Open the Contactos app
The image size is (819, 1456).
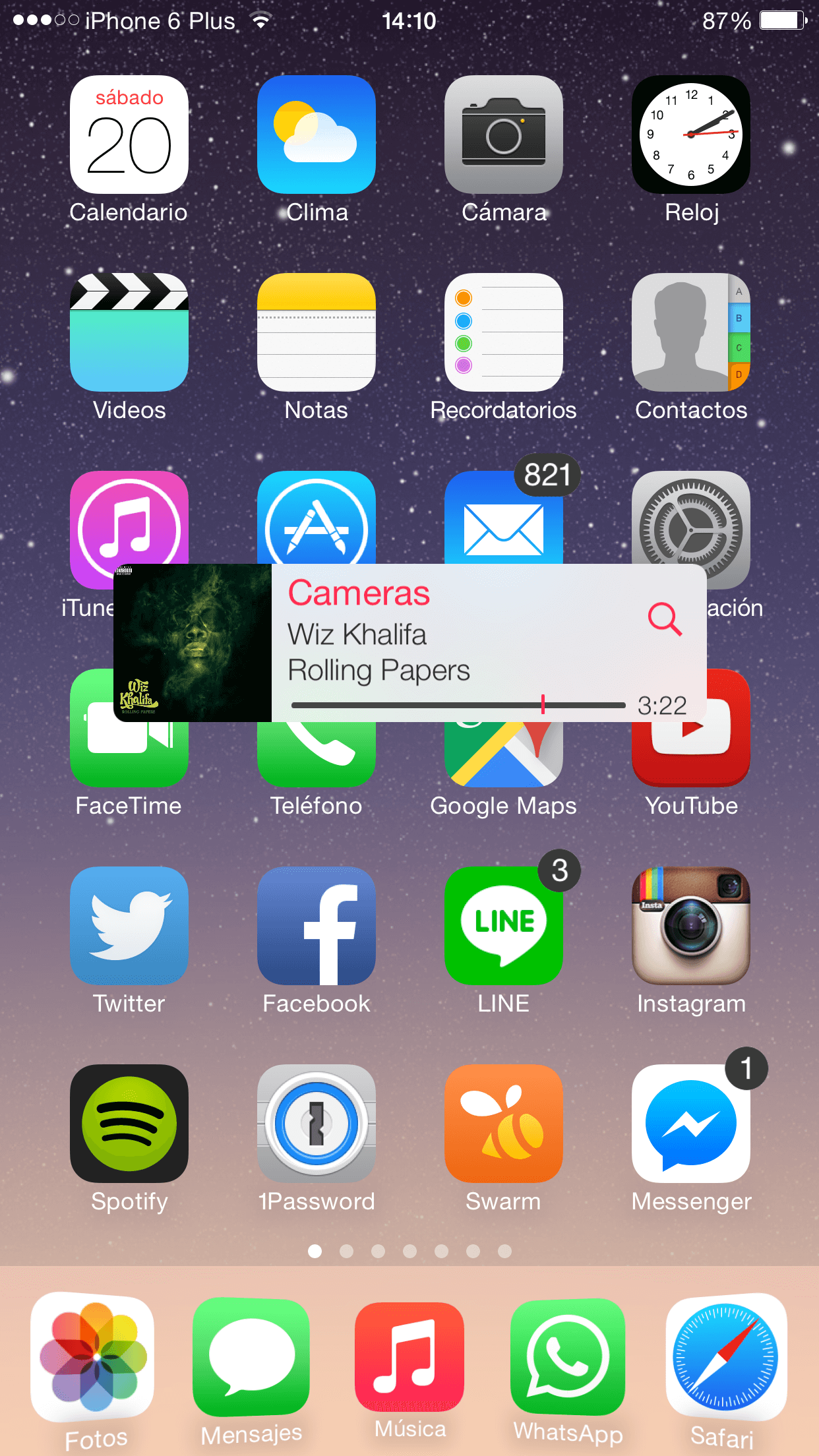click(x=691, y=332)
